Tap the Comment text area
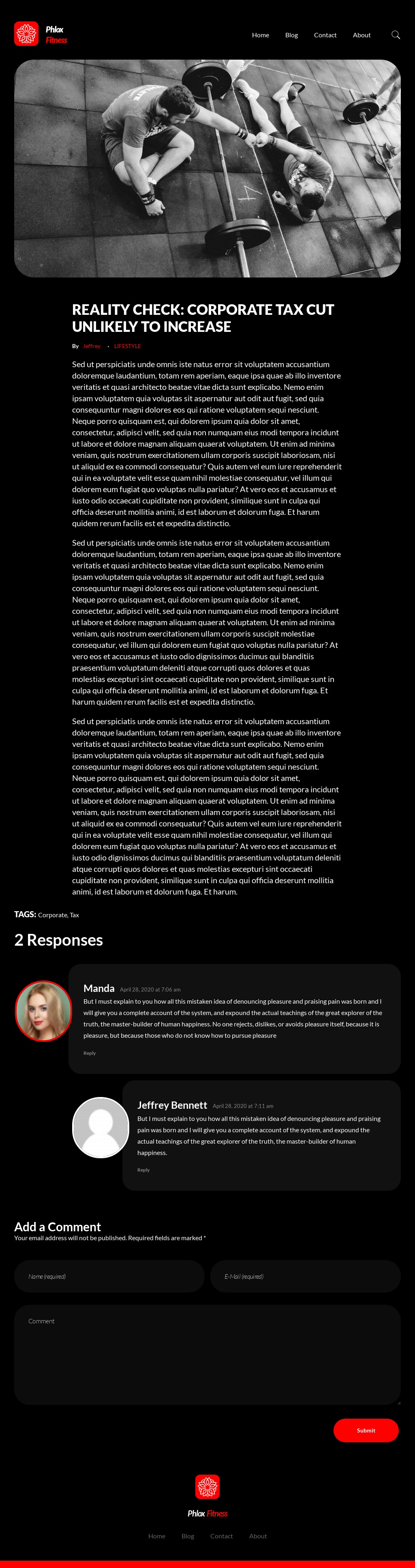 pyautogui.click(x=207, y=1354)
